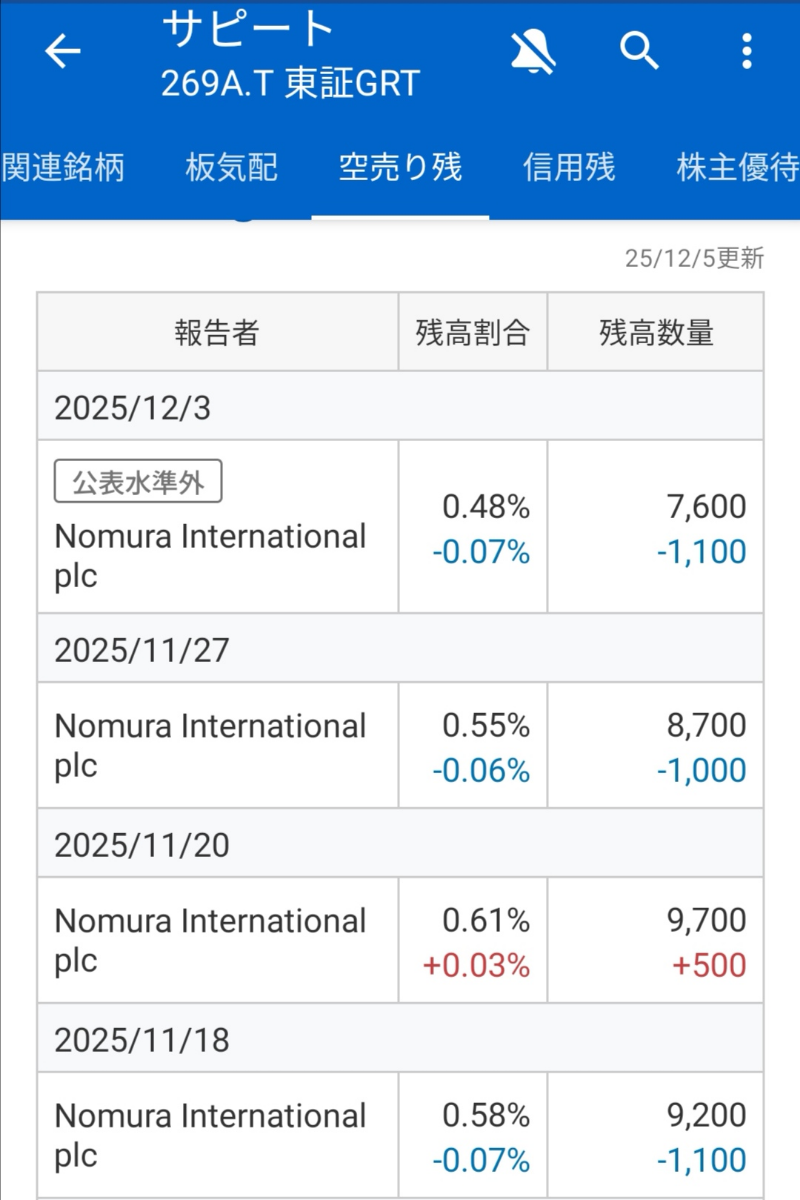Click the 報告者 column header

(x=217, y=331)
